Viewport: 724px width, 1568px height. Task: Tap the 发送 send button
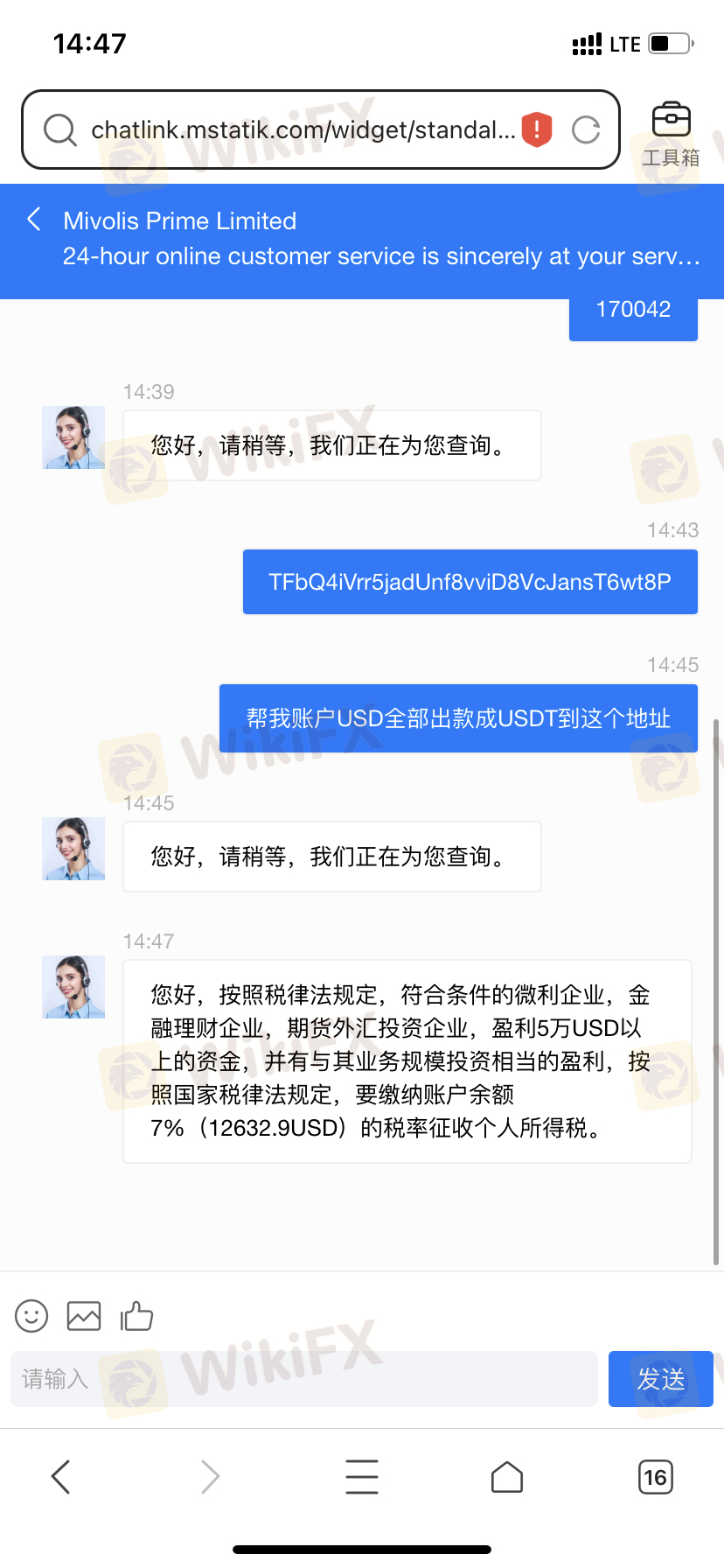tap(660, 1379)
